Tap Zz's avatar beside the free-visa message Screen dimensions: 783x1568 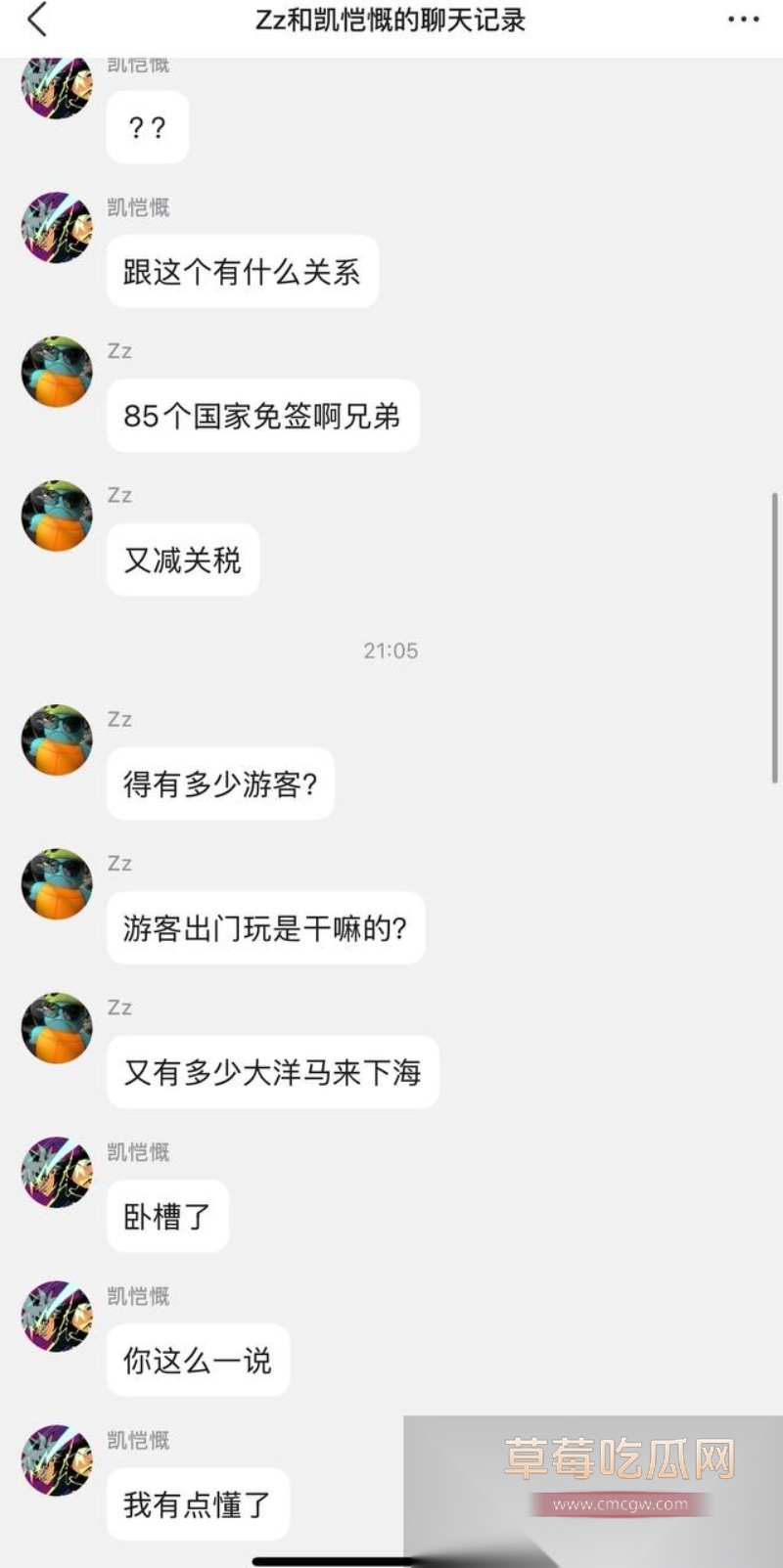[x=56, y=372]
